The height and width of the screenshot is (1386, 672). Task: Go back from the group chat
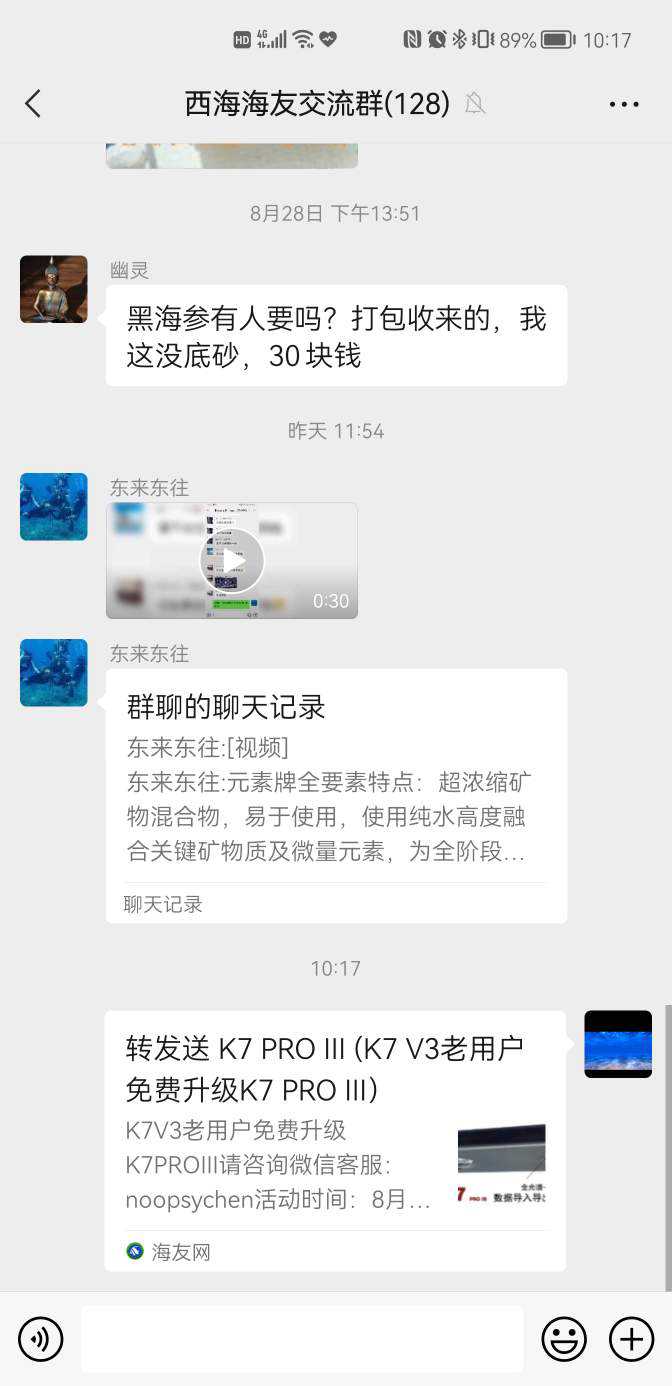pos(33,104)
